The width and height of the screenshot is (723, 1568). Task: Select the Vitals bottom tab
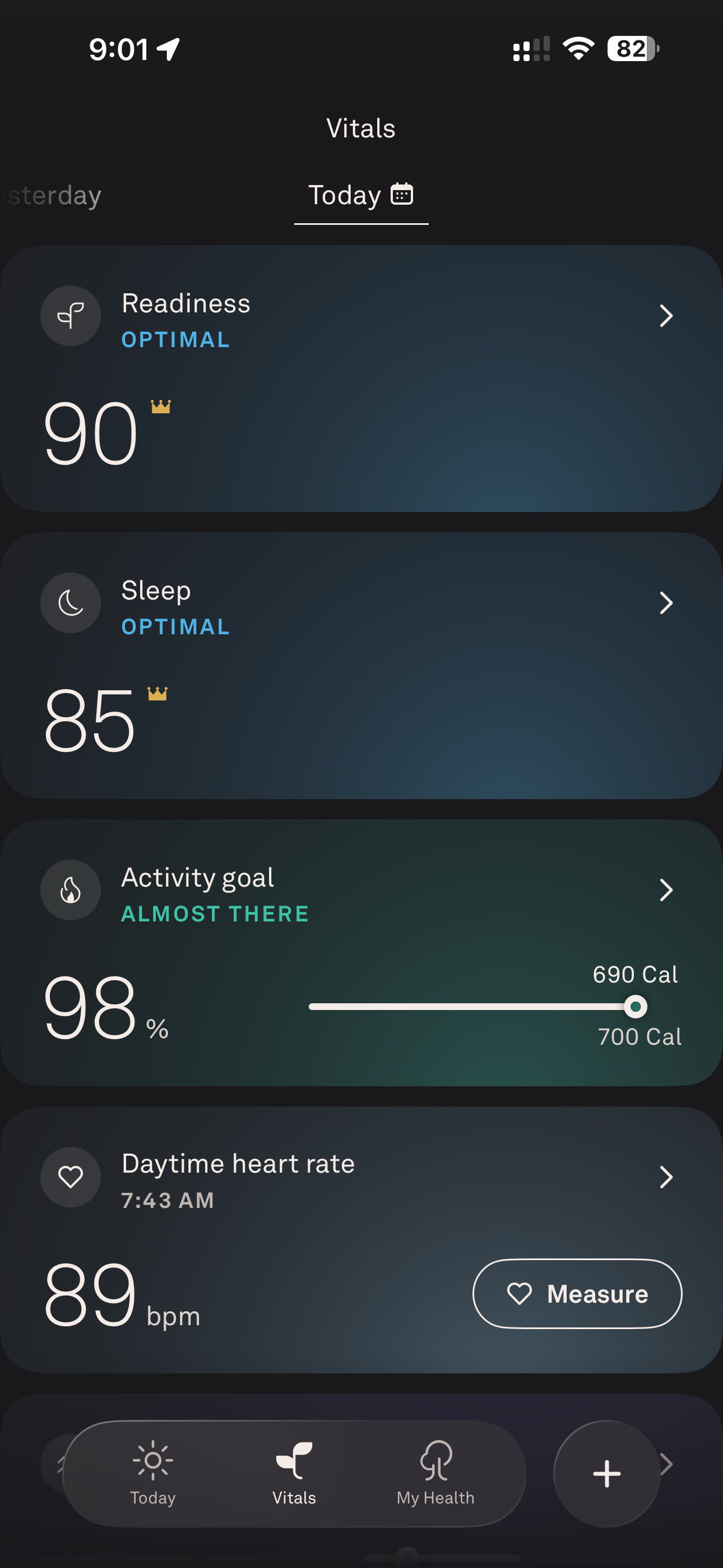pos(294,1472)
